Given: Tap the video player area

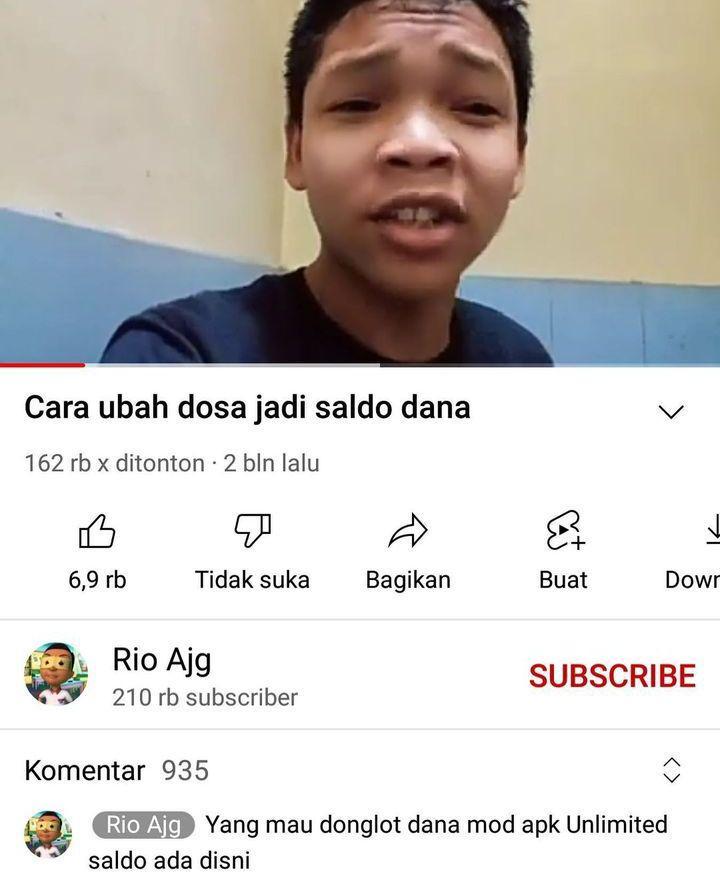Looking at the screenshot, I should click(x=360, y=180).
